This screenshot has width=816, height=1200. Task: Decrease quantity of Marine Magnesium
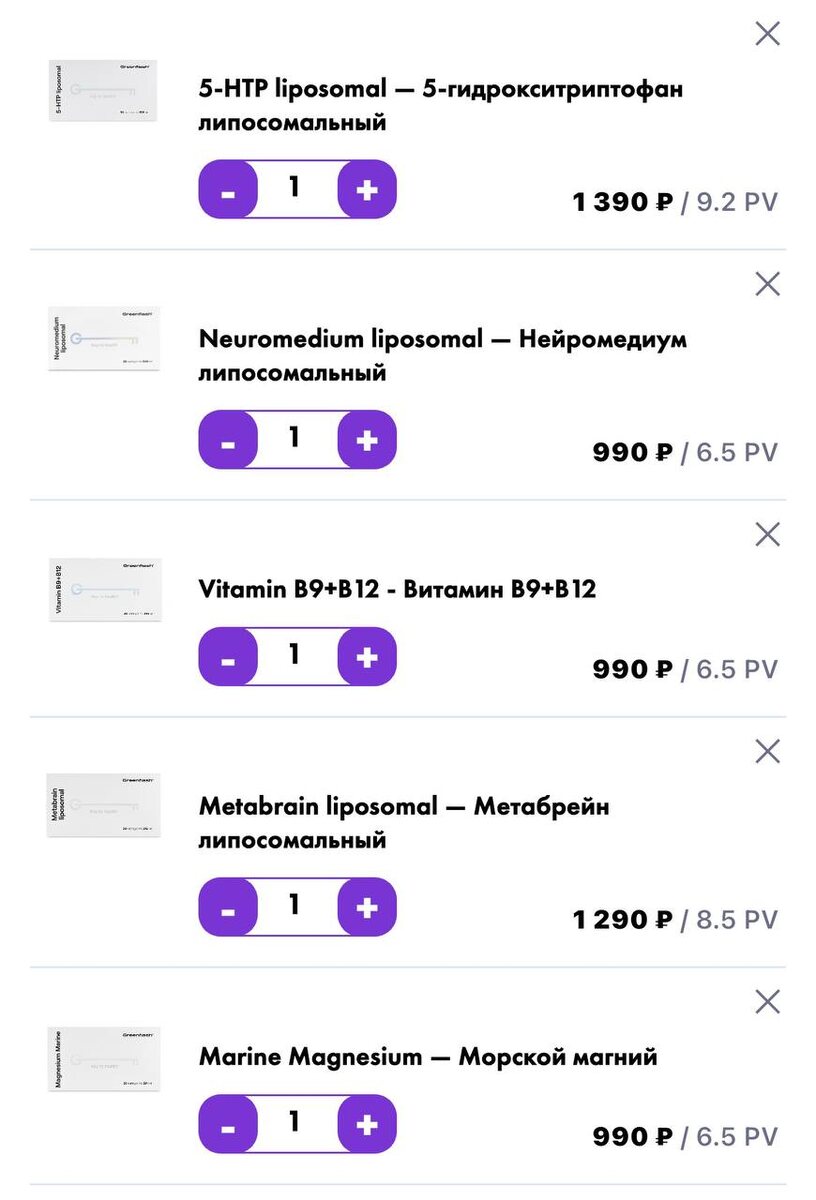pos(228,1124)
